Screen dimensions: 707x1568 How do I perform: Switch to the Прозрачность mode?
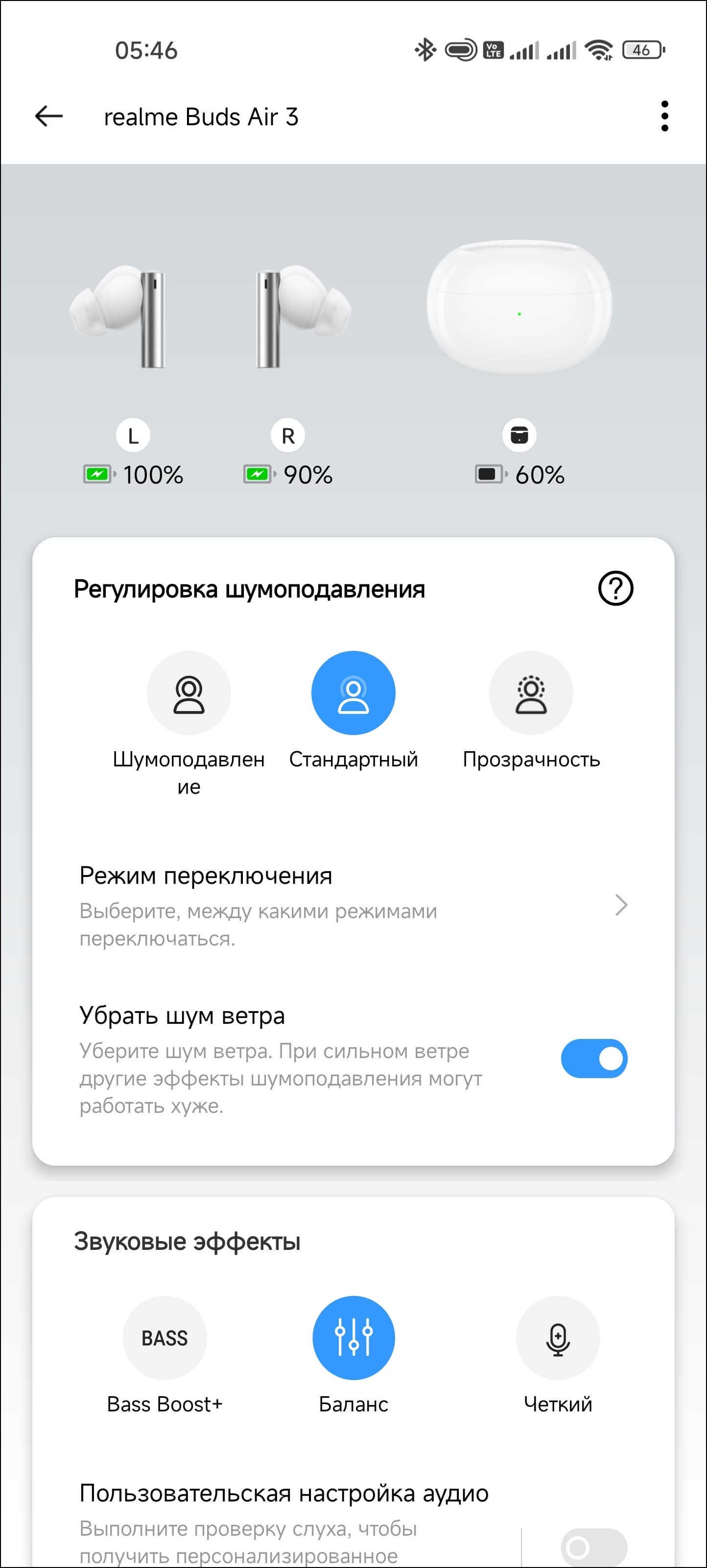tap(531, 693)
